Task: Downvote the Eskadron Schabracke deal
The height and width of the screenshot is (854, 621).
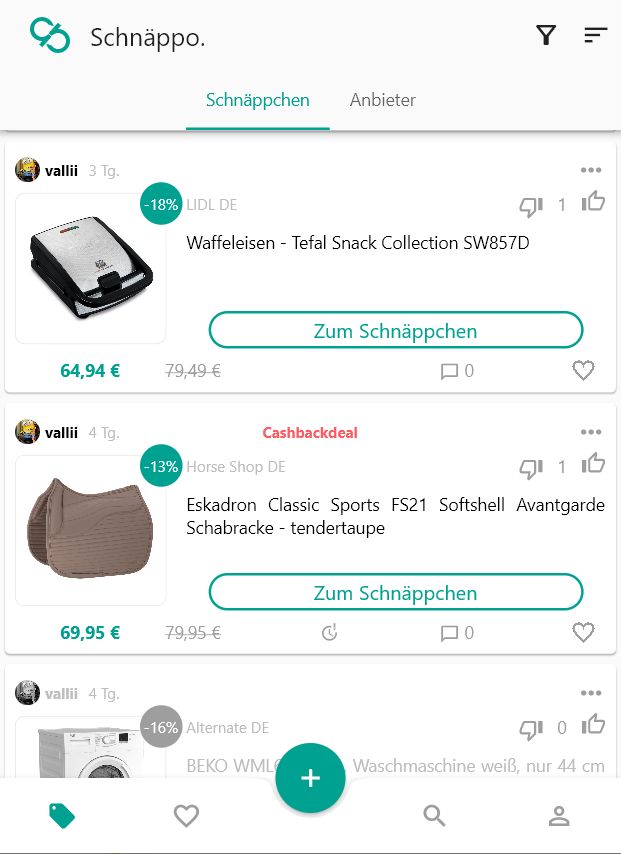Action: [530, 467]
